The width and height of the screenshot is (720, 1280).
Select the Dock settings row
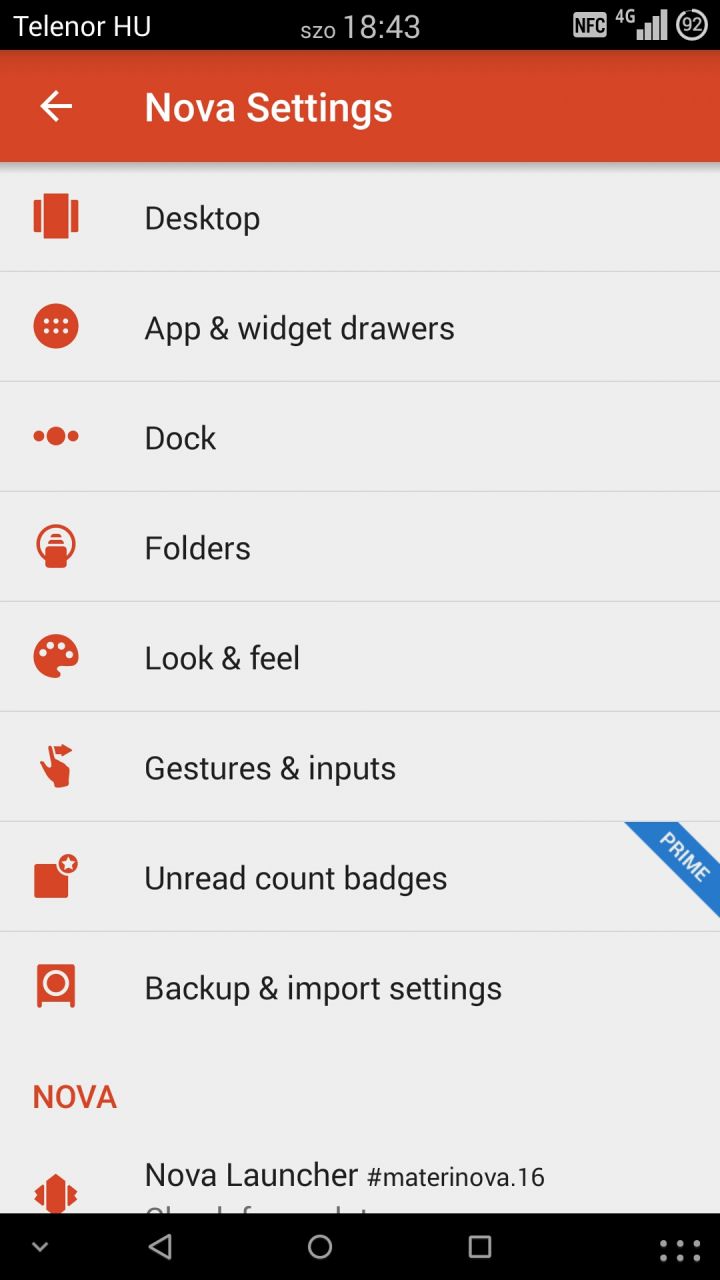[360, 438]
